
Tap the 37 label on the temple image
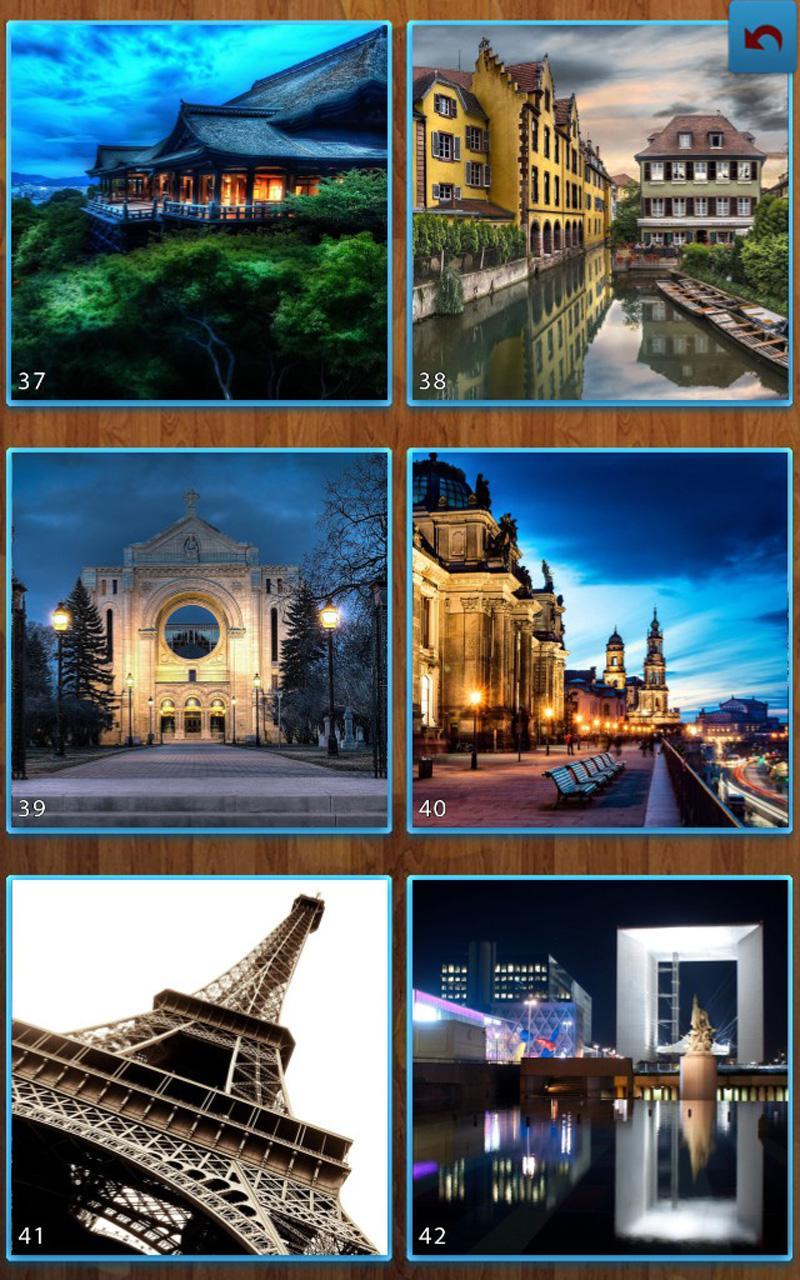coord(30,381)
